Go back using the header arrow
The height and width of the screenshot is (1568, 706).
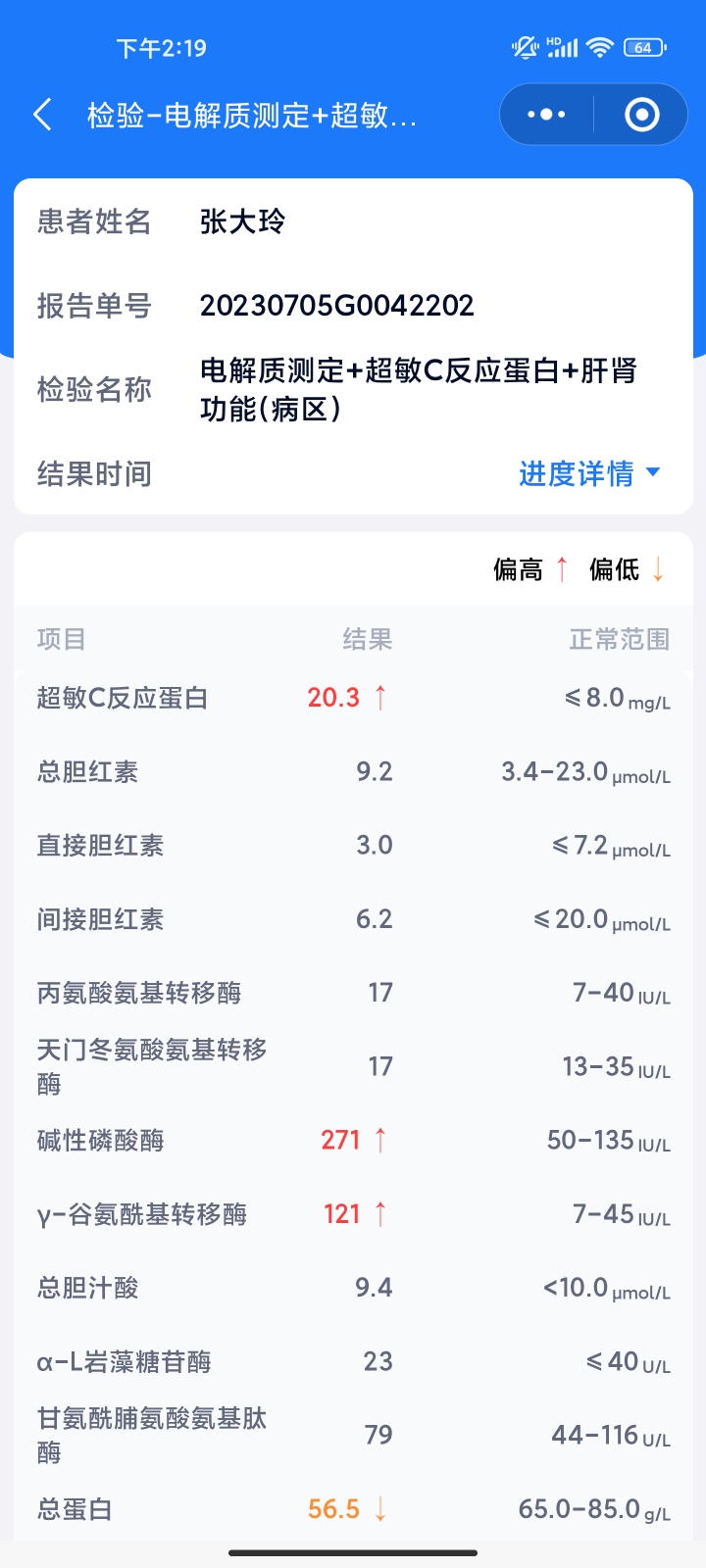click(x=42, y=115)
